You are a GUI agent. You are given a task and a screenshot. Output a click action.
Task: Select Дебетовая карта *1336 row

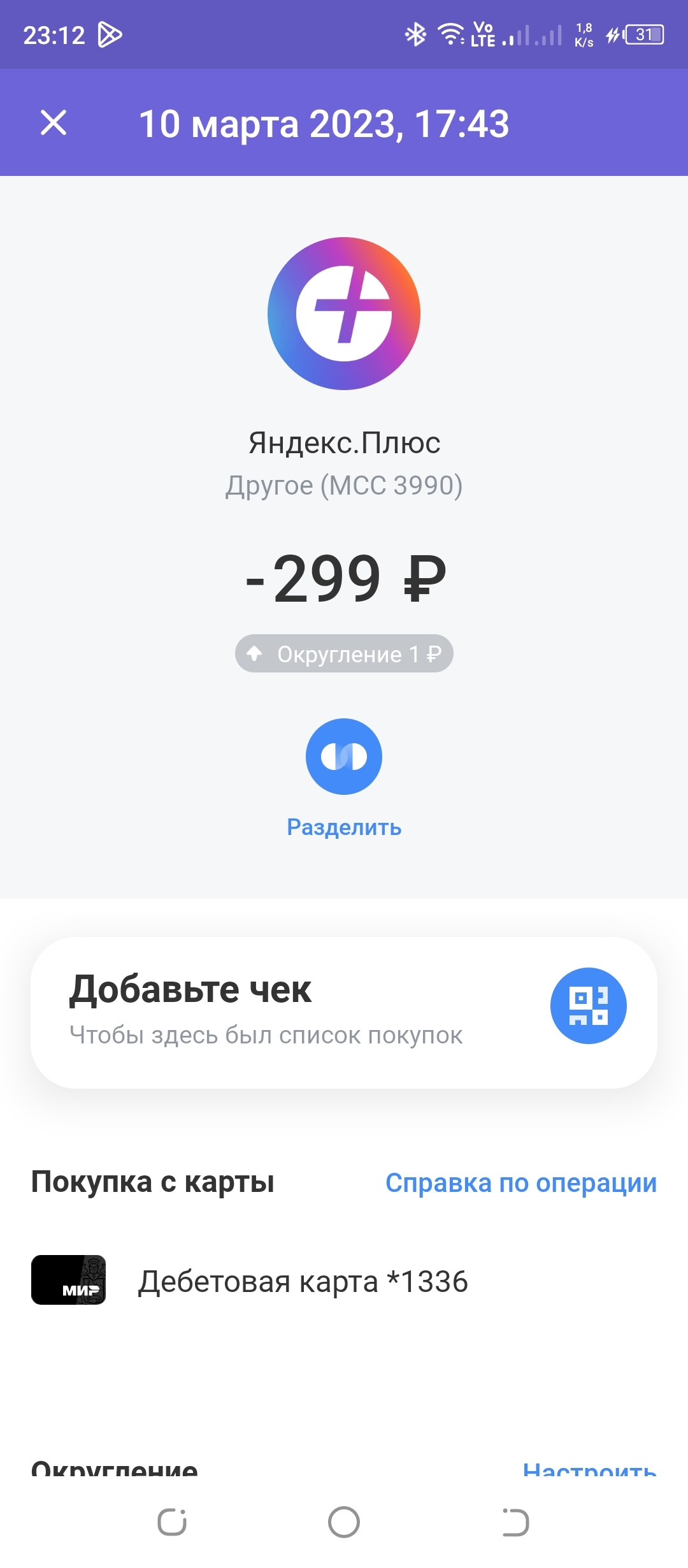[x=303, y=1281]
